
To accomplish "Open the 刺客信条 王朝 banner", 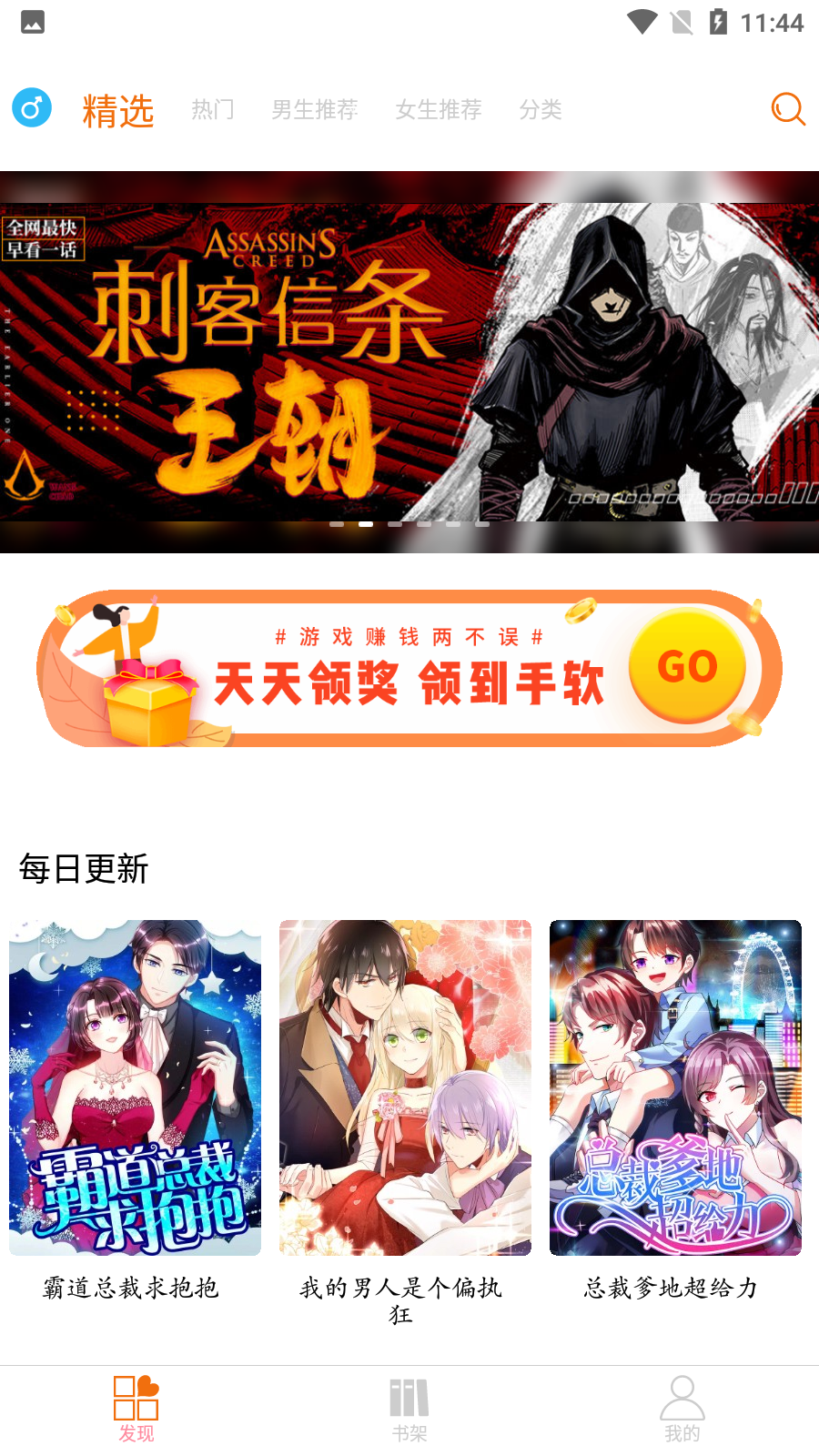I will click(409, 362).
